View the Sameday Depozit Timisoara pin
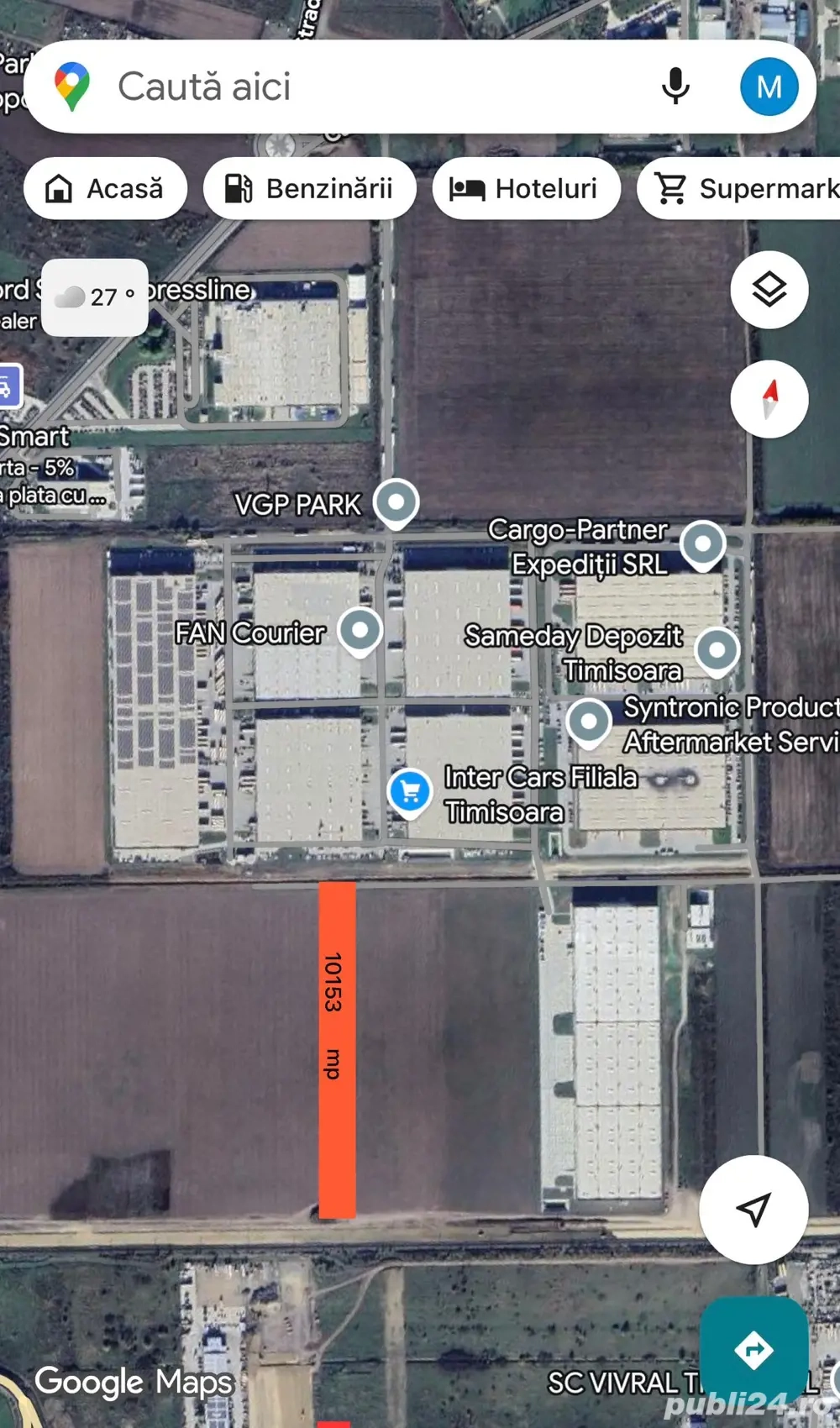 pyautogui.click(x=717, y=650)
